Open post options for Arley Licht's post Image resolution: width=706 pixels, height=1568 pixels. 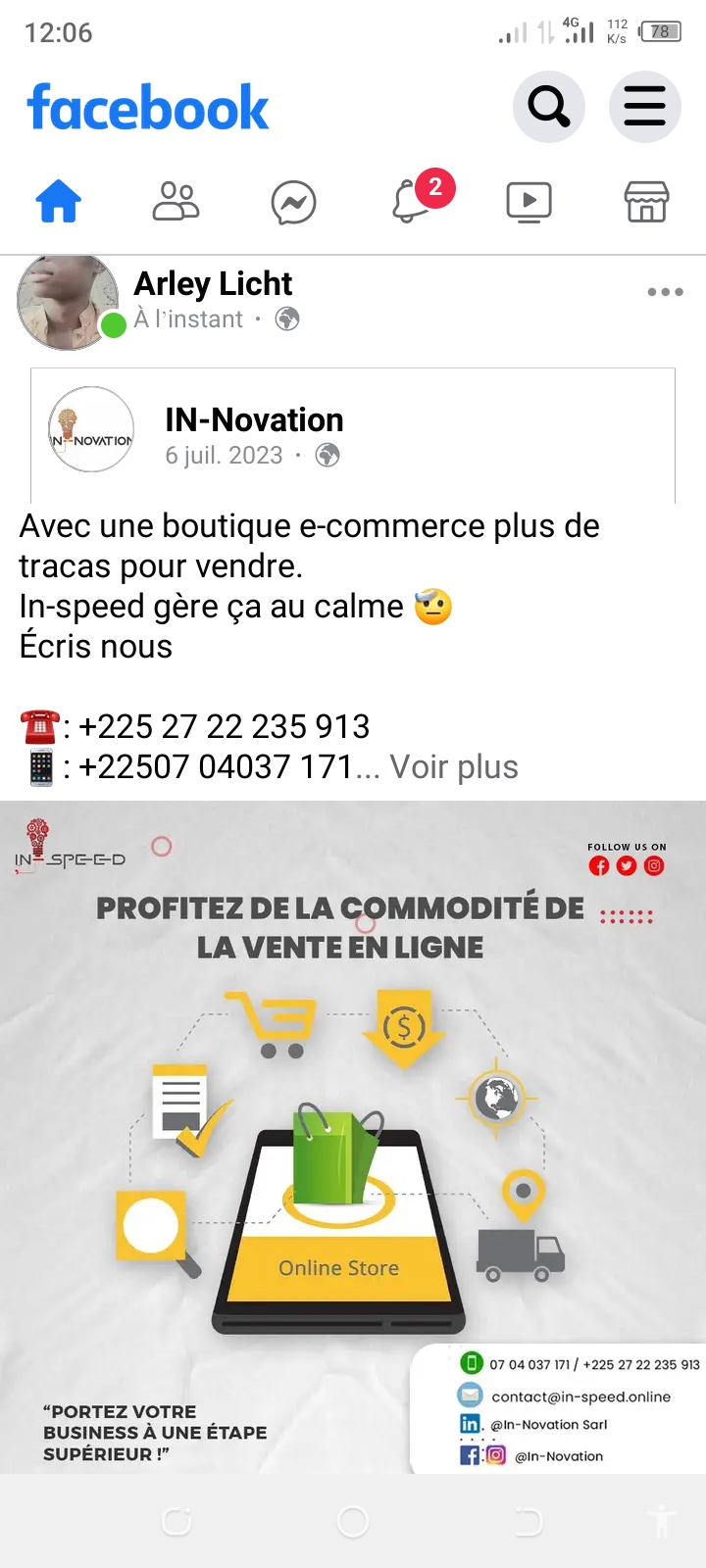[665, 292]
